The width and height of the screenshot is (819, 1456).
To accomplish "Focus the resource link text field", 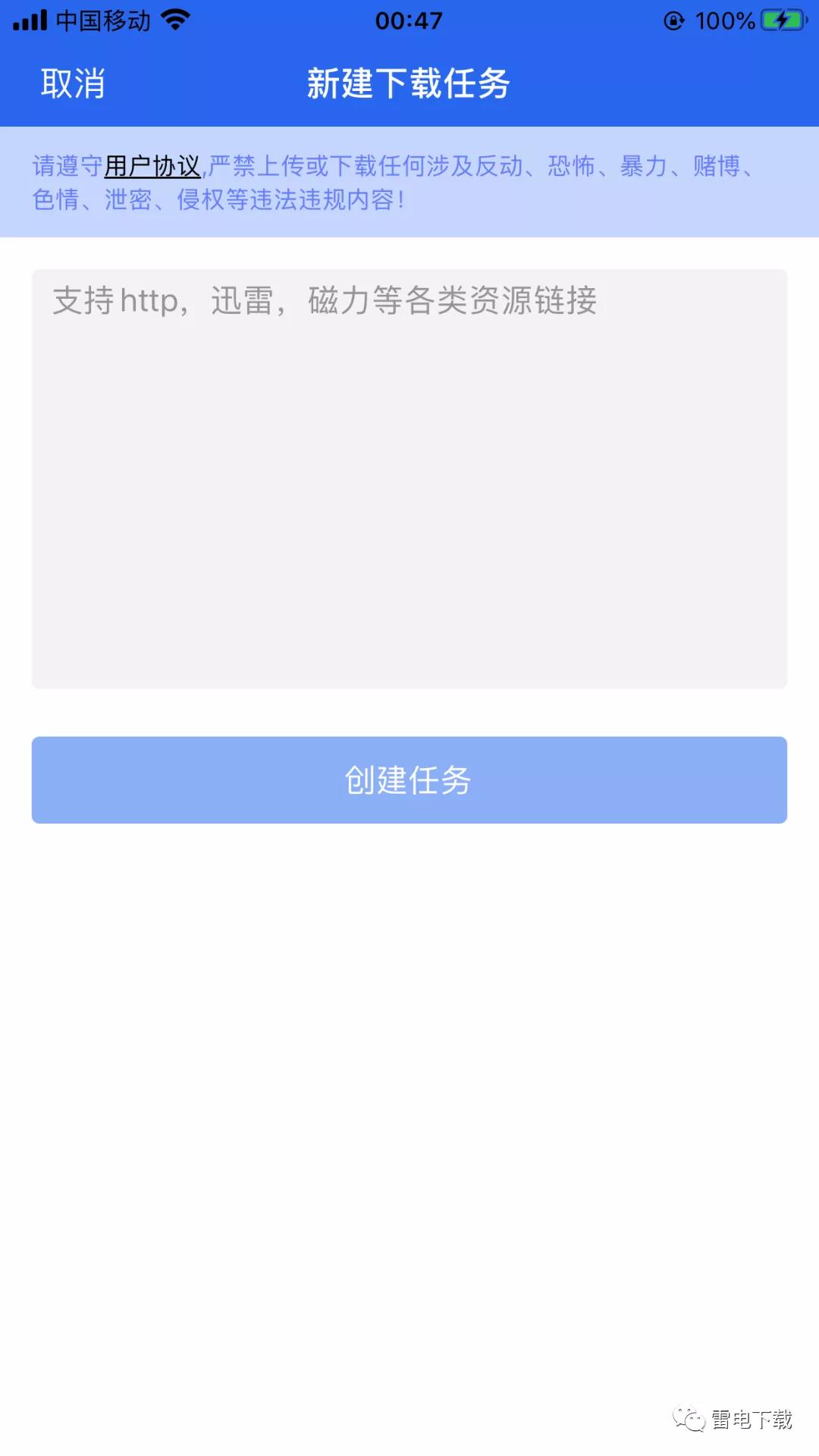I will click(x=409, y=478).
